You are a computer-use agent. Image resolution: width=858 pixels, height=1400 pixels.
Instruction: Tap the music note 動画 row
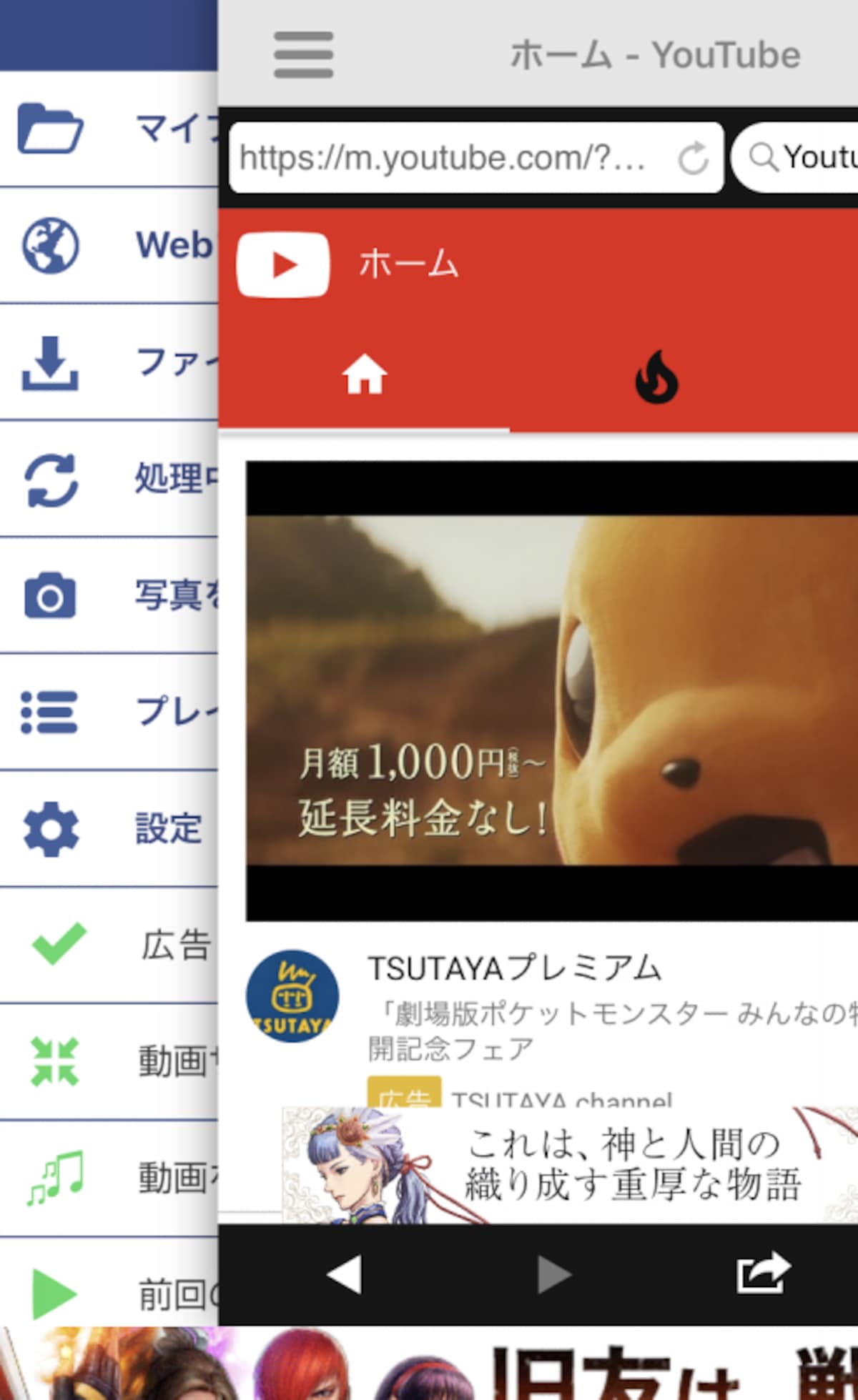(x=109, y=1178)
